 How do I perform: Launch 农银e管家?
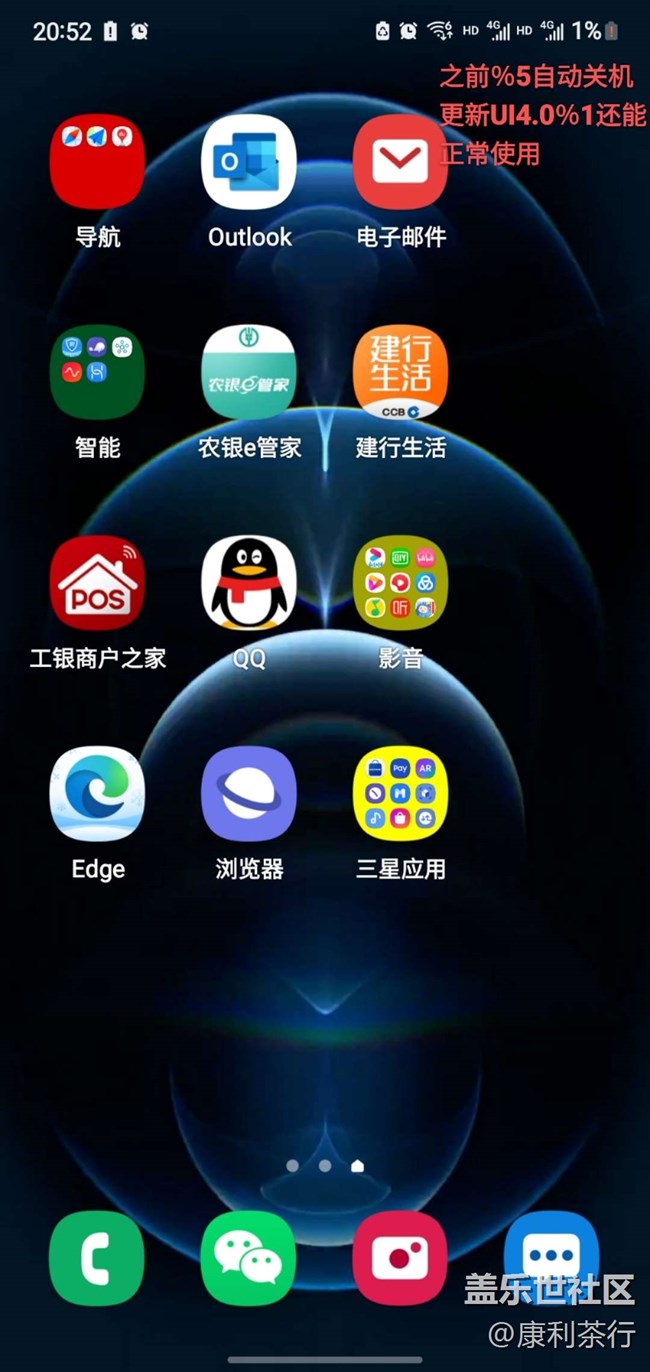pos(249,373)
